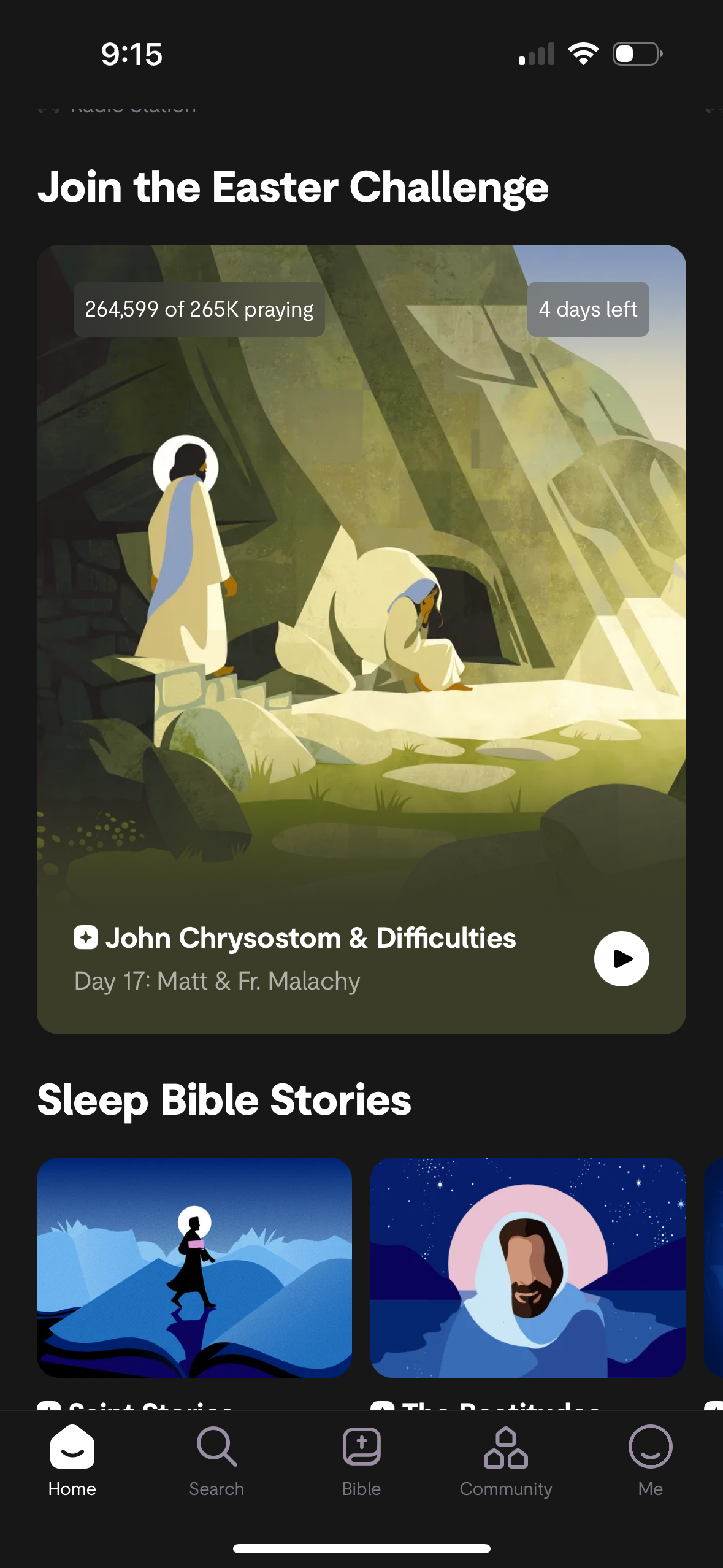
Task: Open the Bible tab
Action: (361, 1460)
